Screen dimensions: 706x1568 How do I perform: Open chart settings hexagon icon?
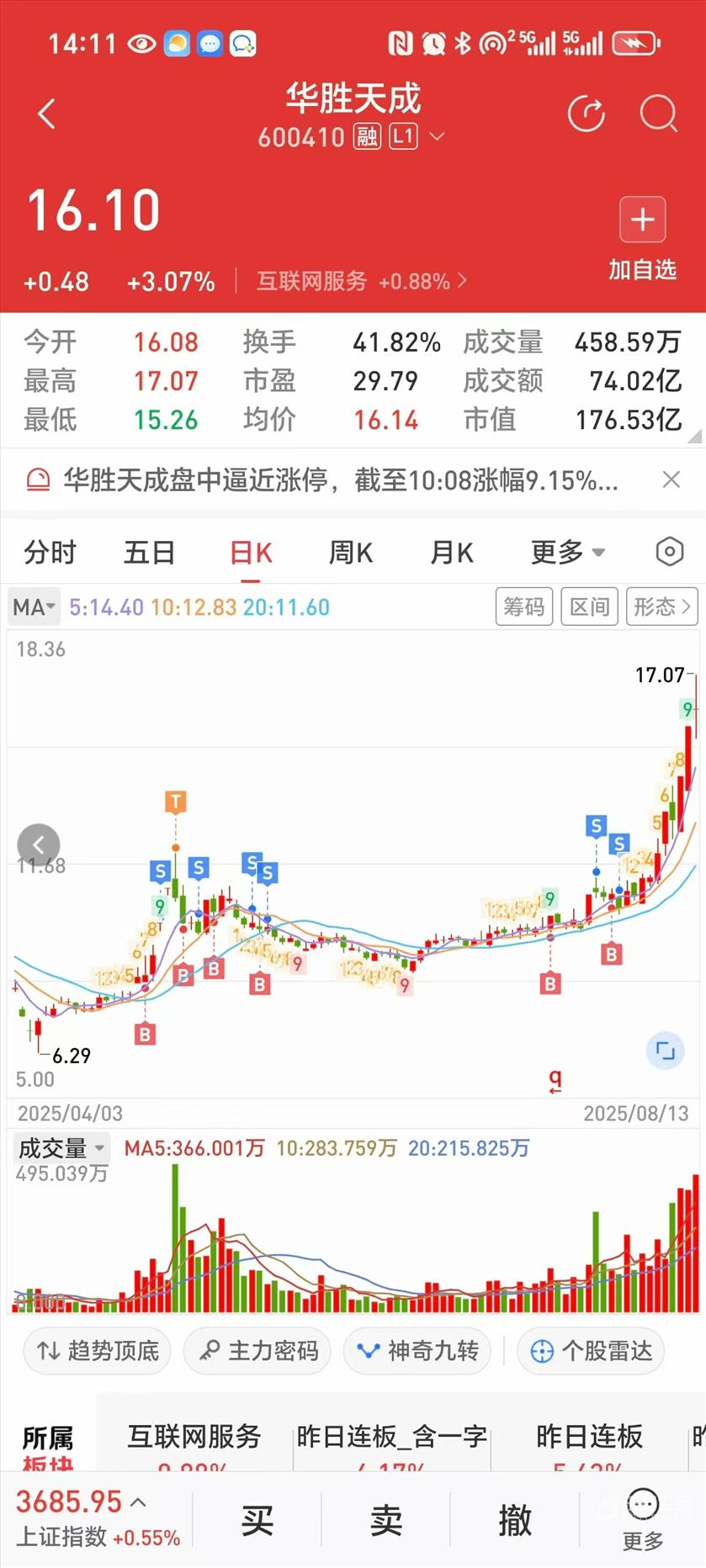(669, 552)
